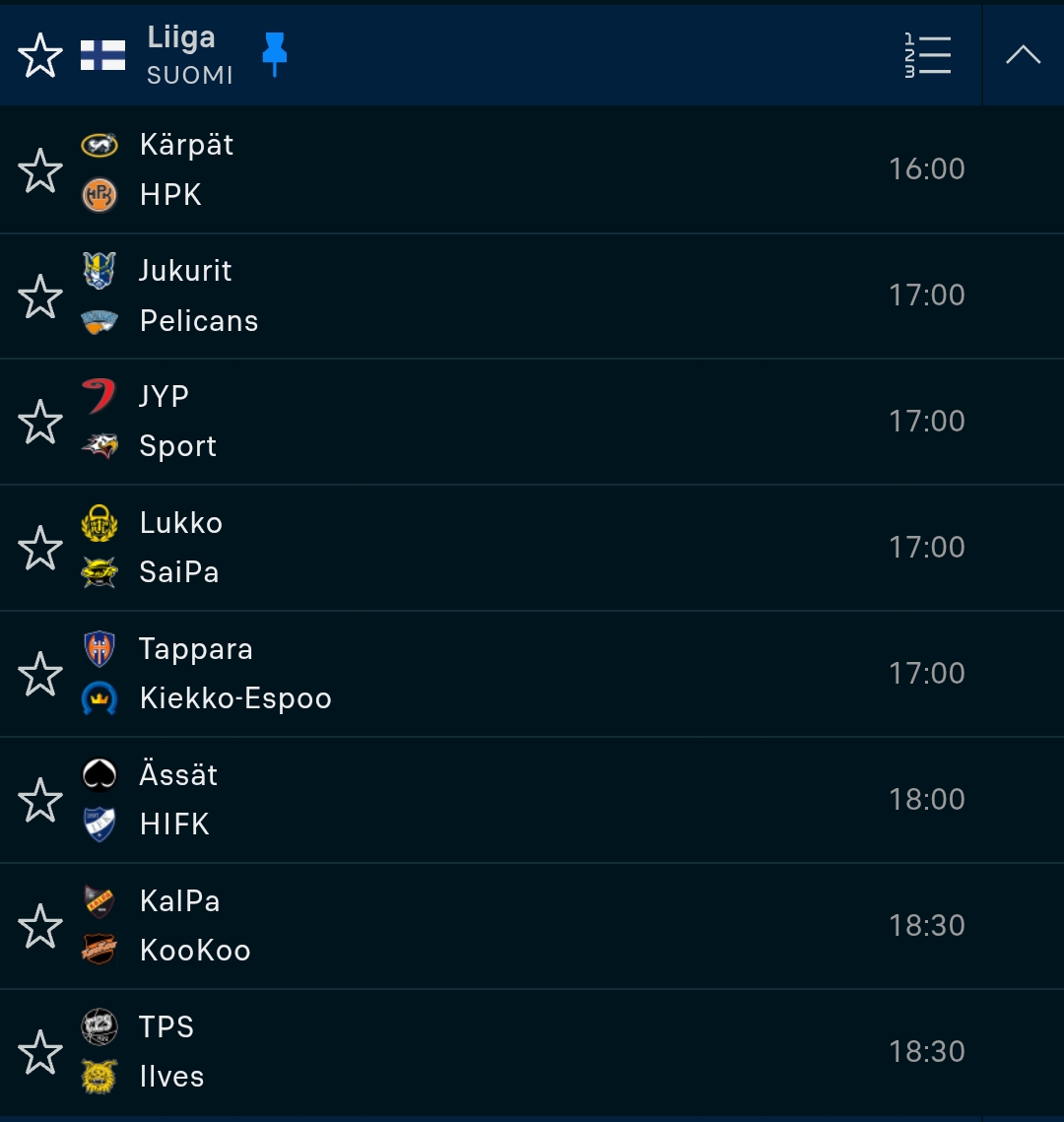
Task: Open the Liiga standings table icon
Action: tap(928, 55)
